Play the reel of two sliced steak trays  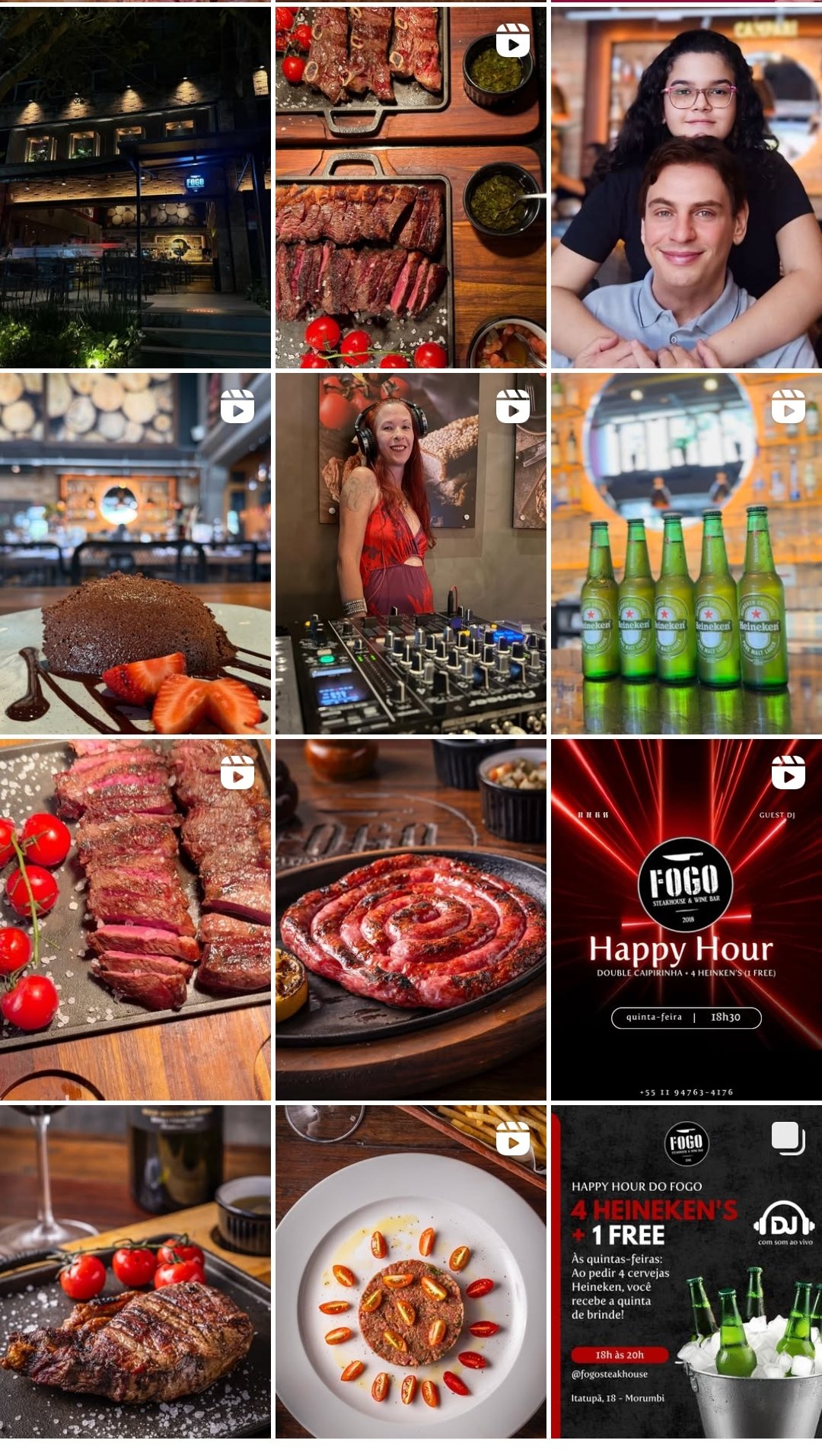[x=411, y=187]
